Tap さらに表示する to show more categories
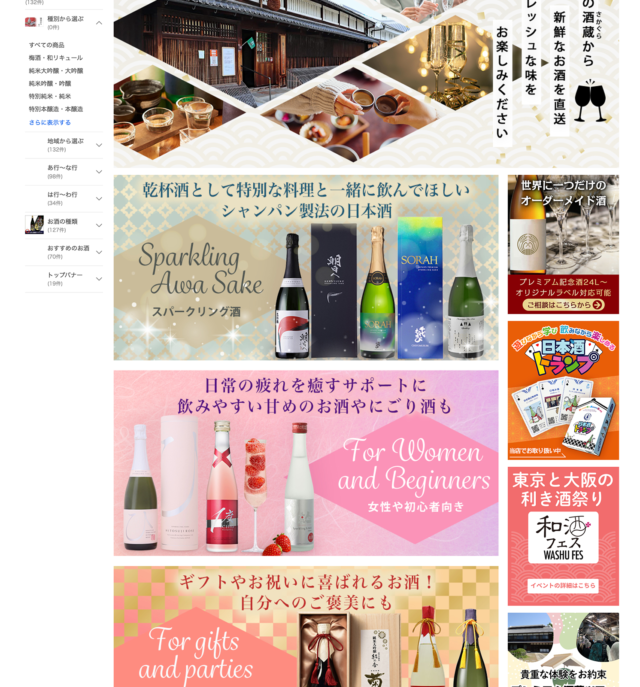The image size is (640, 687). point(49,122)
